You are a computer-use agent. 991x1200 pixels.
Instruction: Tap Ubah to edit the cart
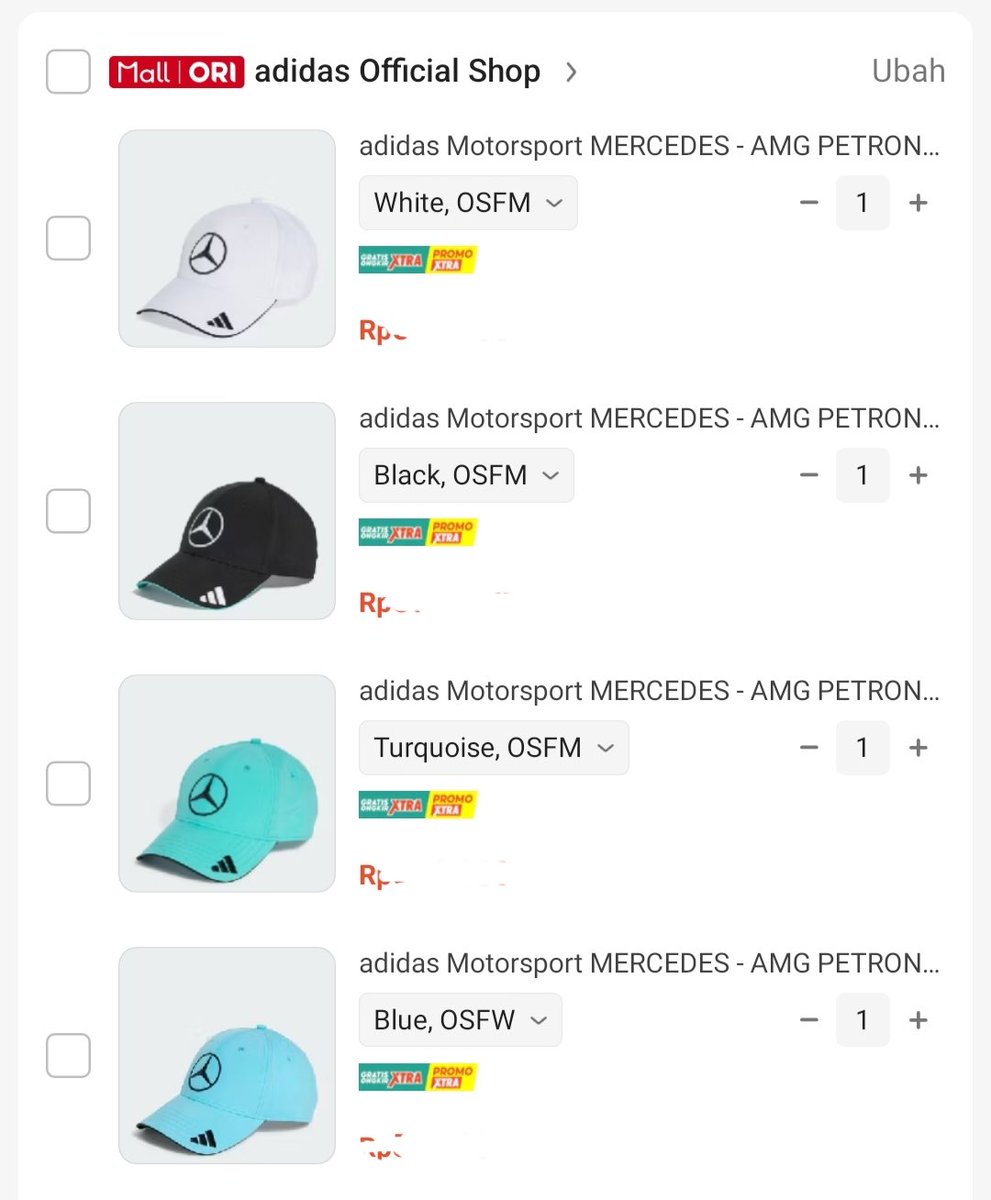click(x=908, y=72)
